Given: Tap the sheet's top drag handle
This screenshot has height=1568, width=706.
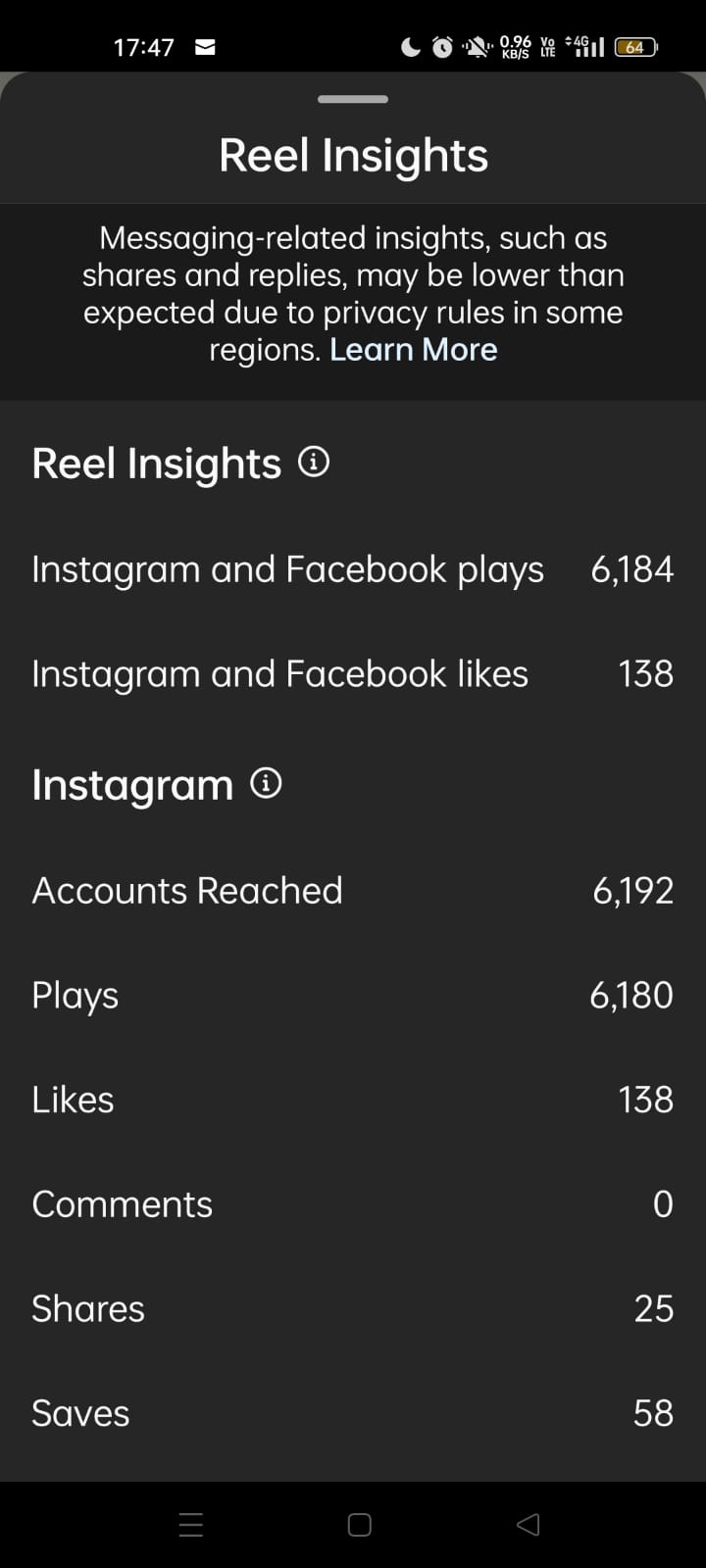Looking at the screenshot, I should pyautogui.click(x=353, y=99).
